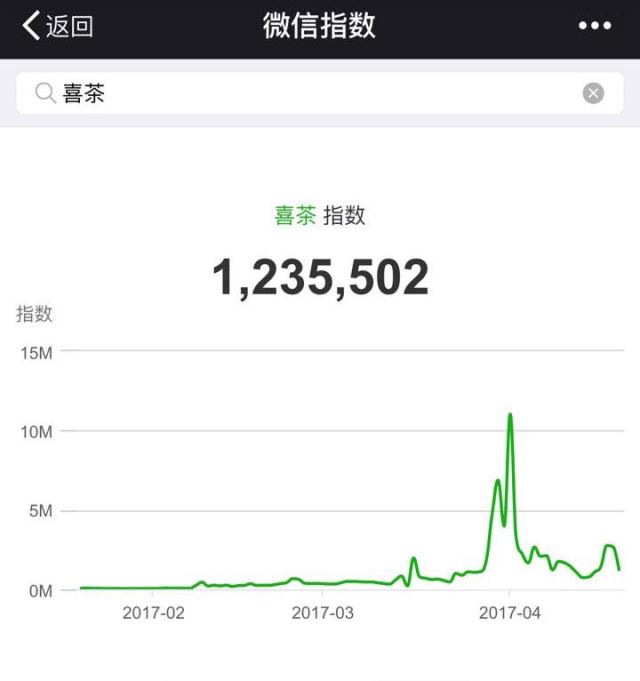Clear the search text with the X
The height and width of the screenshot is (681, 640).
593,94
